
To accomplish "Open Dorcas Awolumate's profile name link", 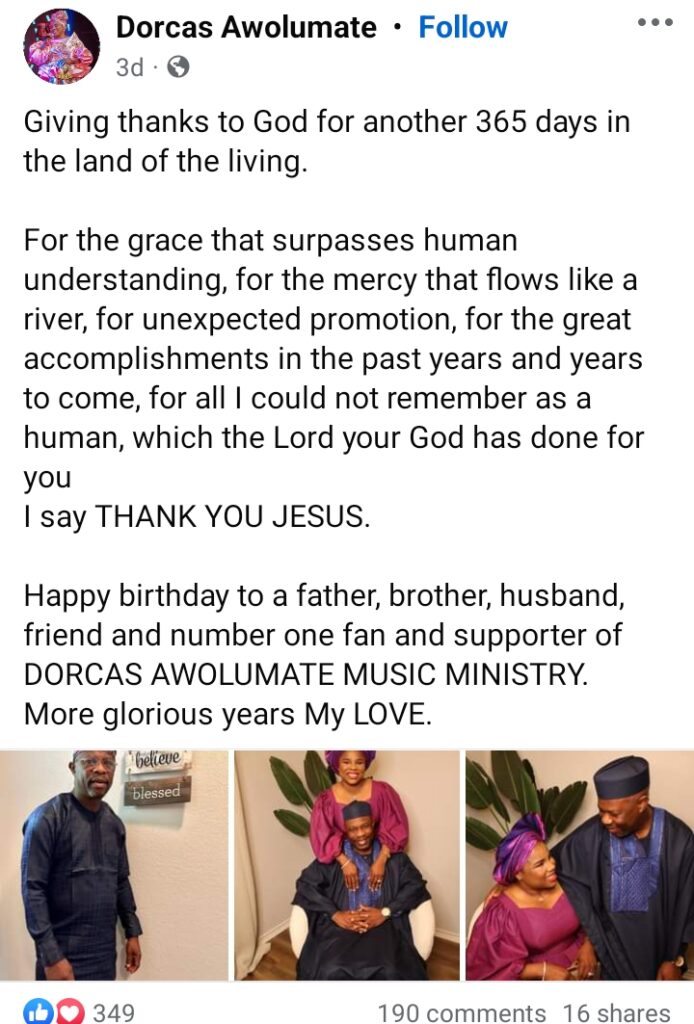I will tap(246, 28).
